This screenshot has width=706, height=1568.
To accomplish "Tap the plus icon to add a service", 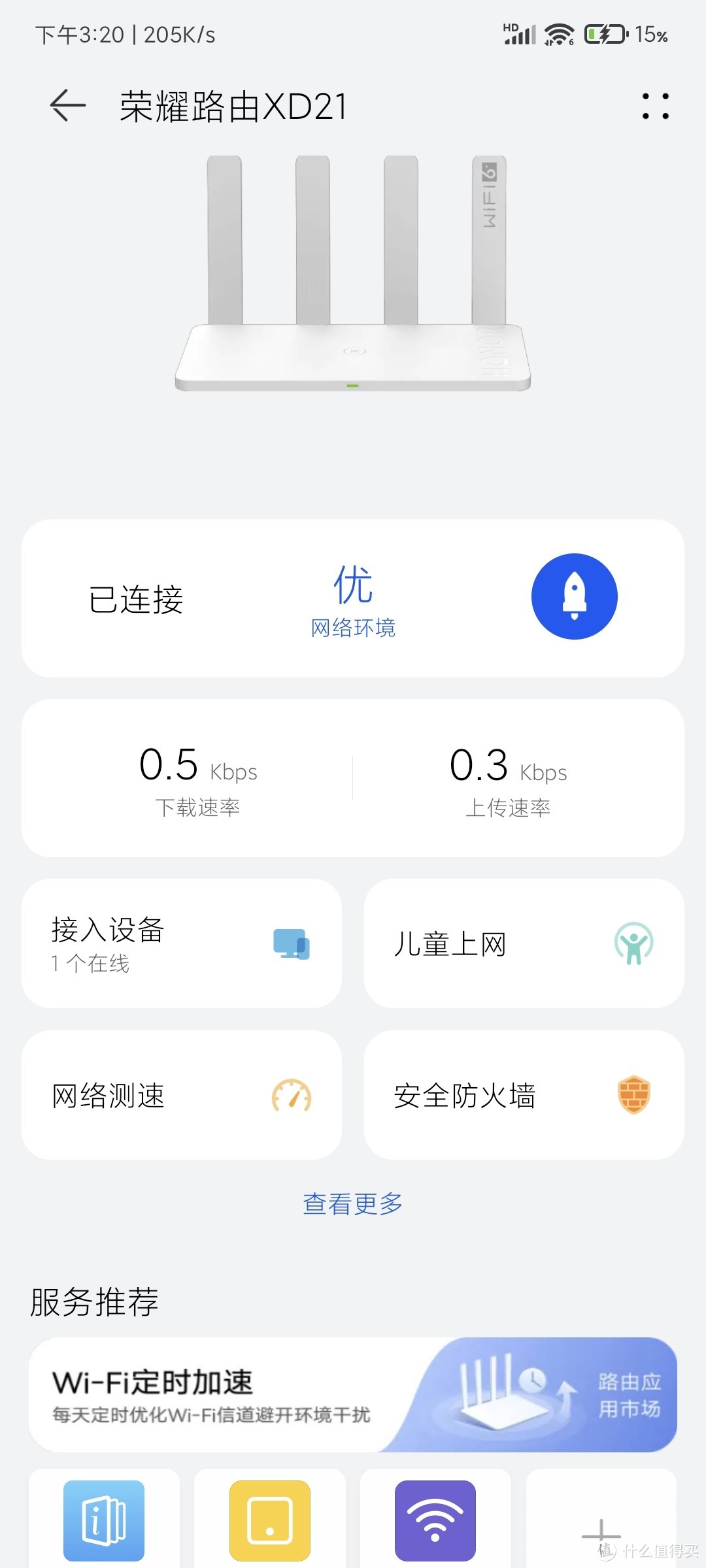I will [601, 1529].
